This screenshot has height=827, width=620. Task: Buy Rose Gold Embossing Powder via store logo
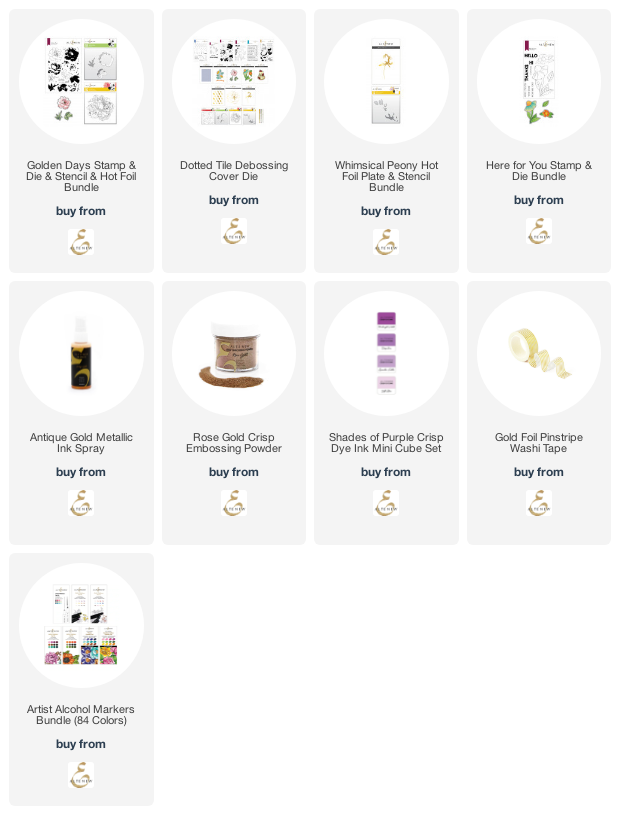234,503
